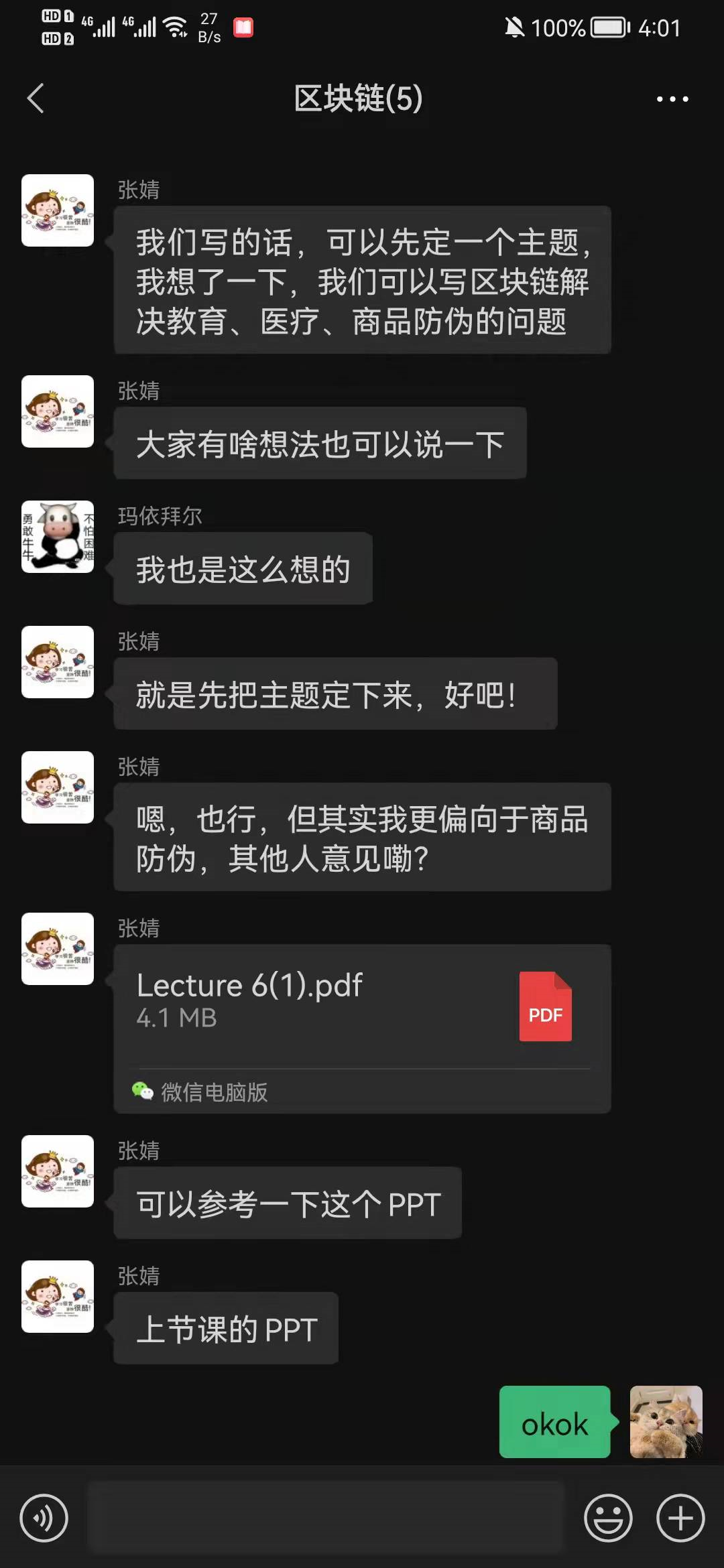Open the emoji sticker panel
The height and width of the screenshot is (1568, 724).
click(608, 1518)
